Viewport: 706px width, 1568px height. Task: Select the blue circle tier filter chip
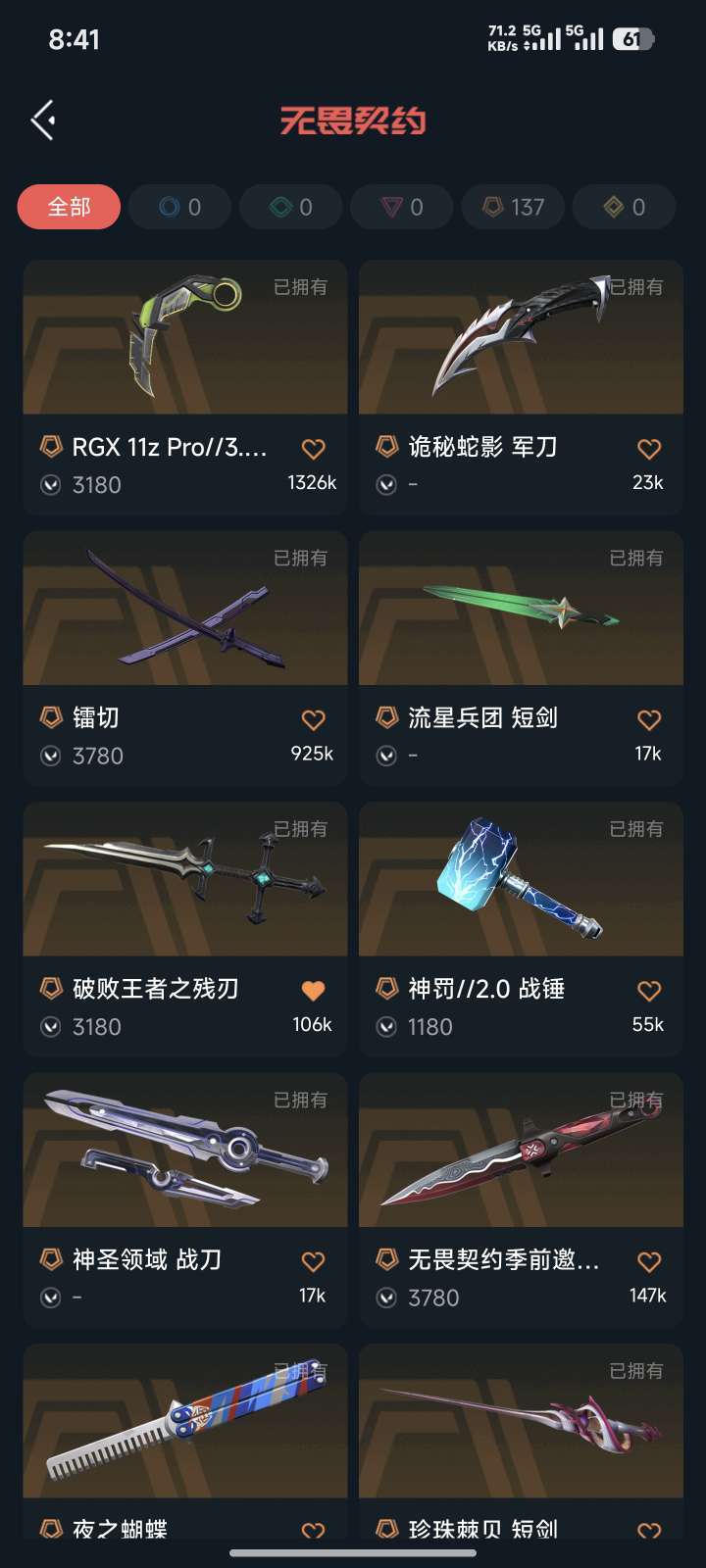click(179, 207)
